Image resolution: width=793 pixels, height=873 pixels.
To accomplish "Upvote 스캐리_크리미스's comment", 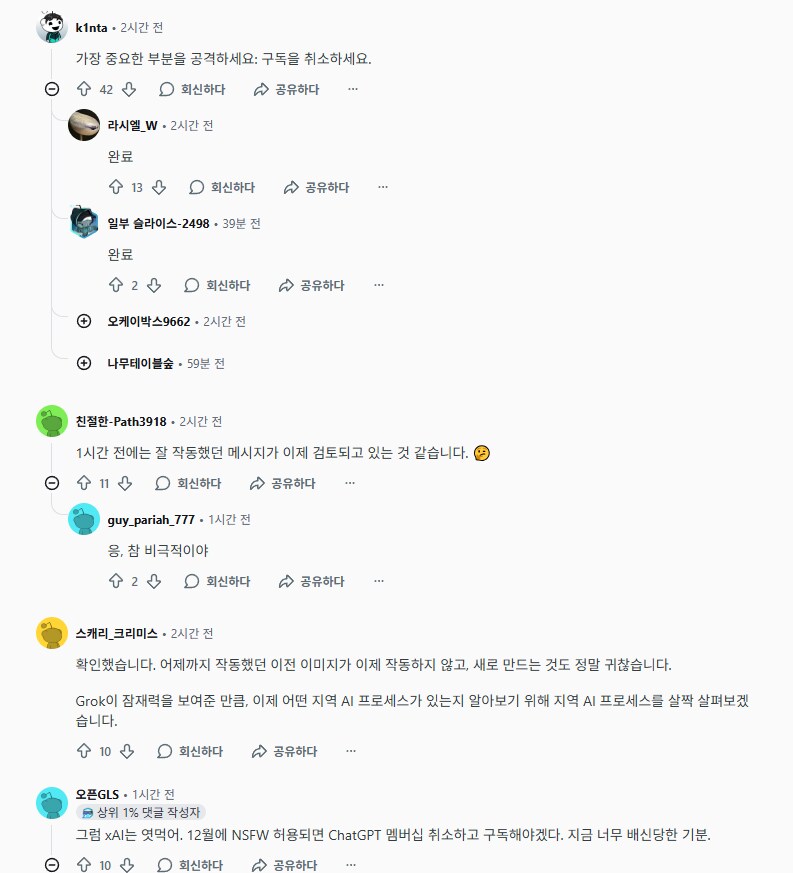I will [x=84, y=751].
